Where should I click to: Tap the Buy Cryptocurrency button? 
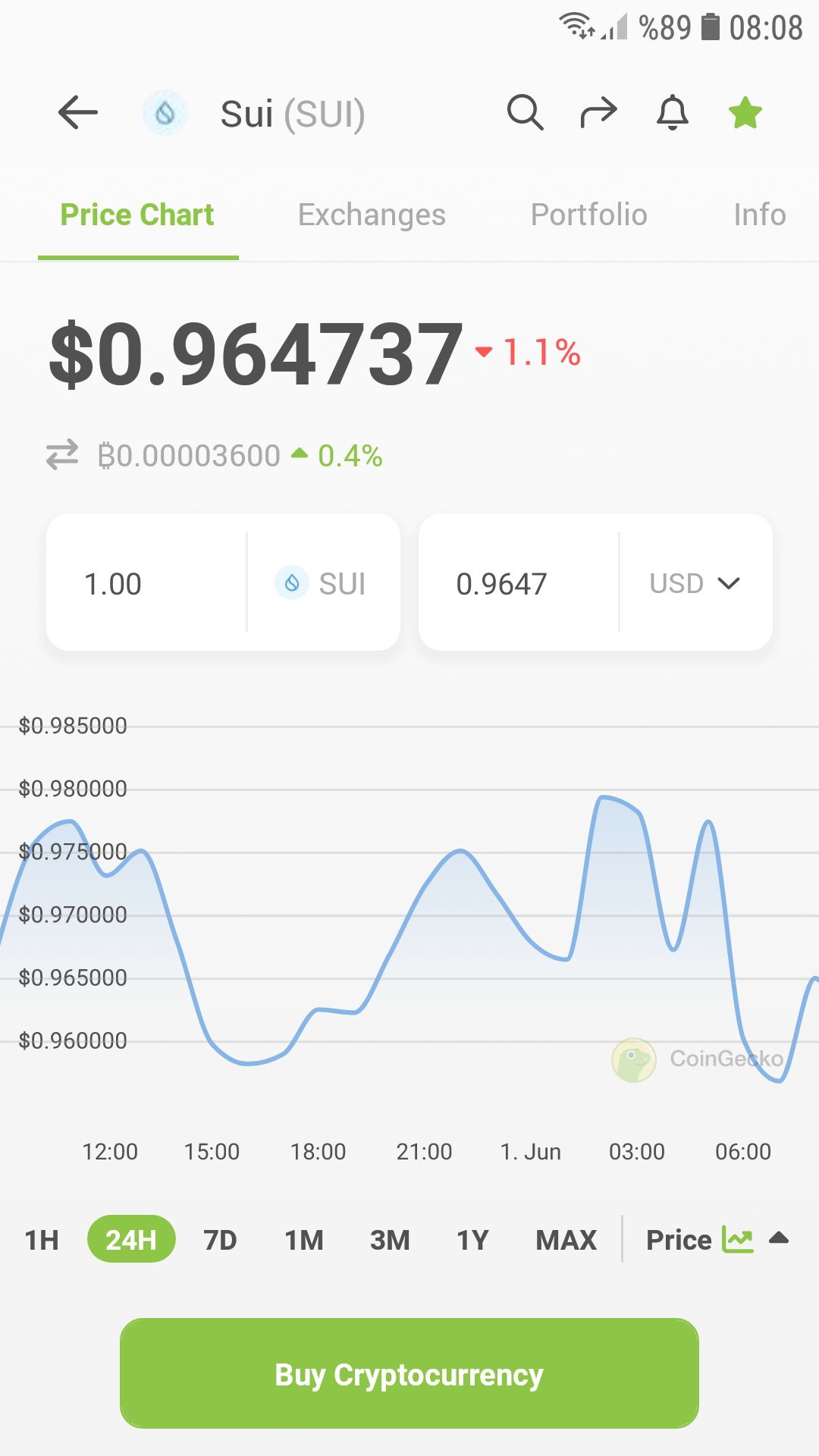pos(409,1373)
